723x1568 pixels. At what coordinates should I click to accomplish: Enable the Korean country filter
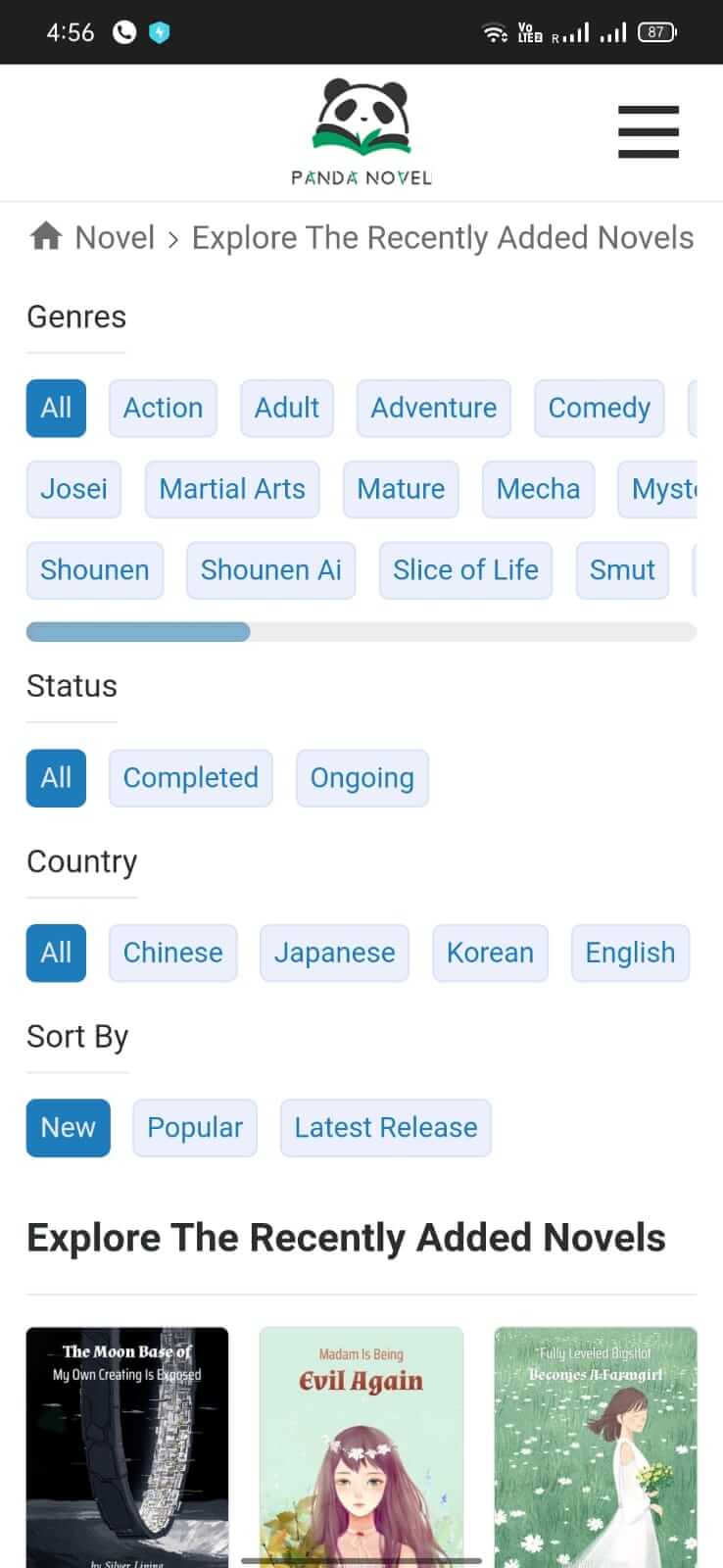tap(490, 952)
